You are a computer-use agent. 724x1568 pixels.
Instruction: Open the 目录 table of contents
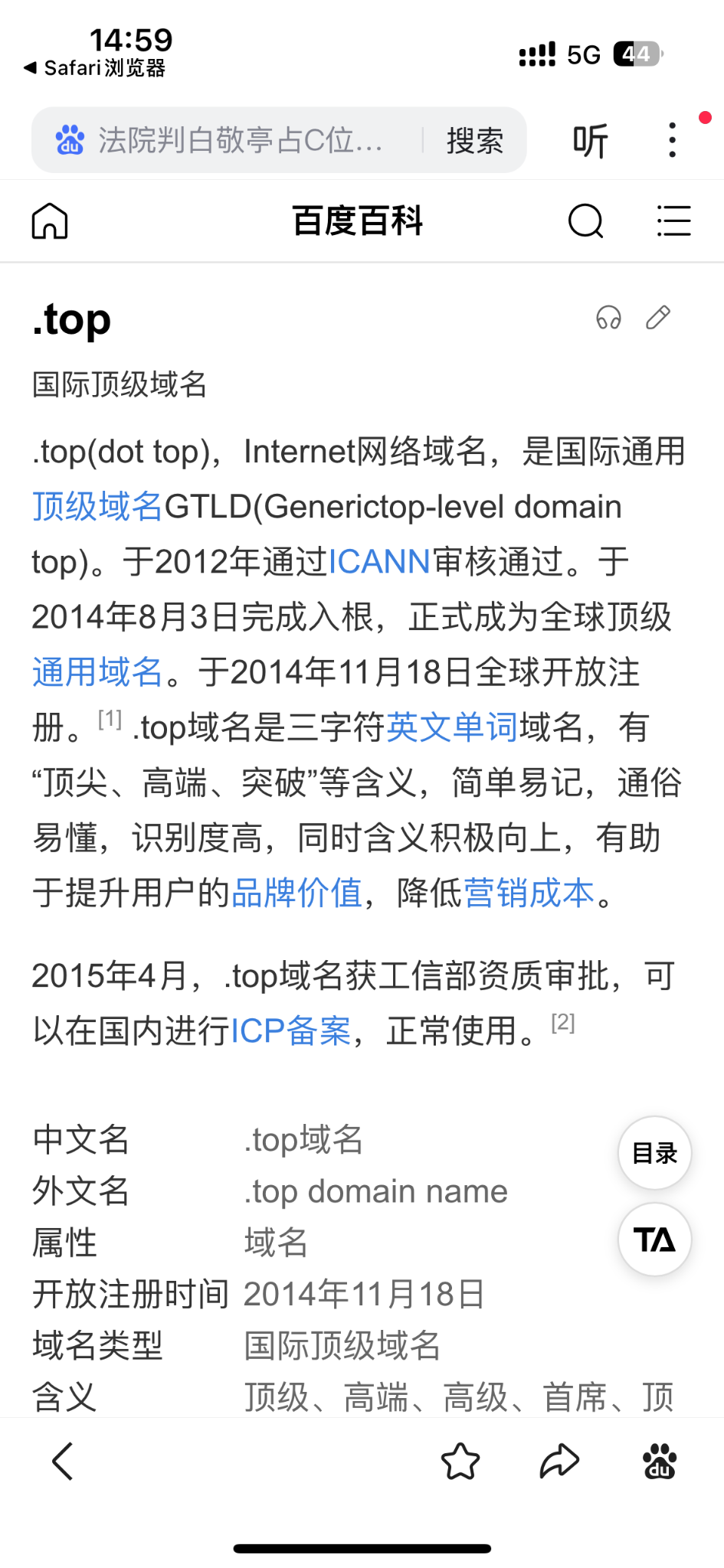pos(654,1153)
